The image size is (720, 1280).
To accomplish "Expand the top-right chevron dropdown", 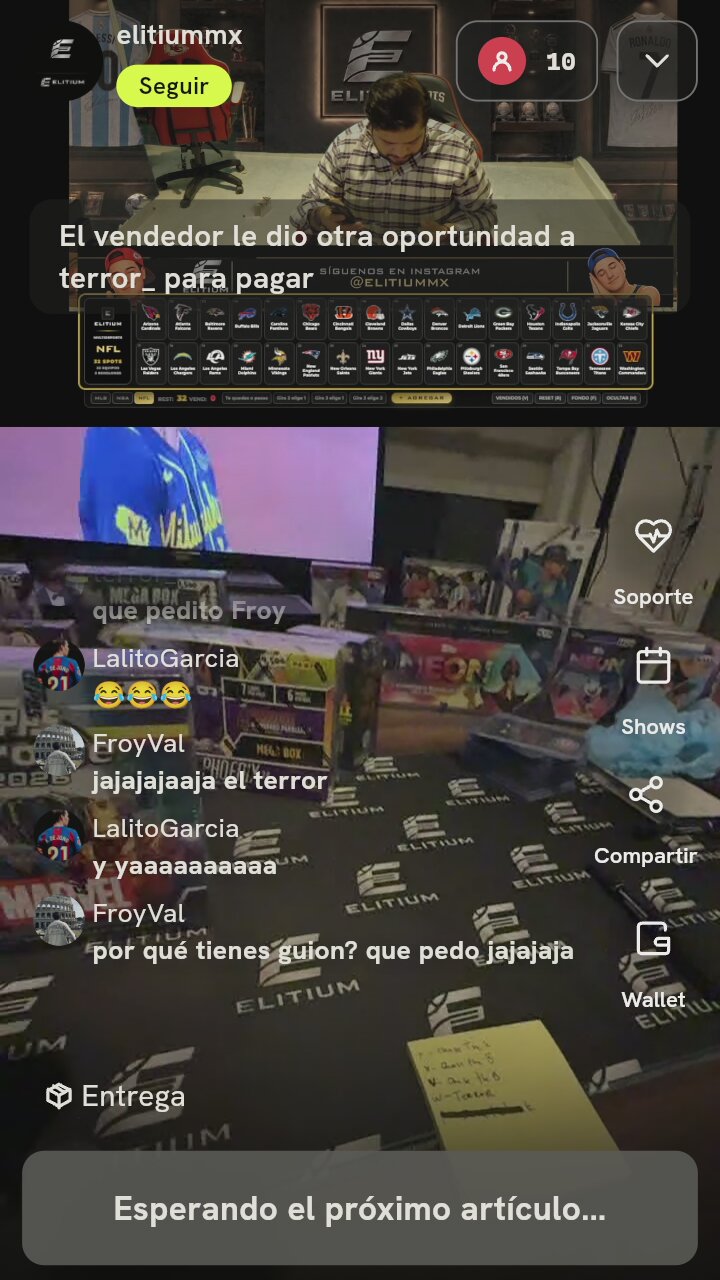I will [x=657, y=61].
